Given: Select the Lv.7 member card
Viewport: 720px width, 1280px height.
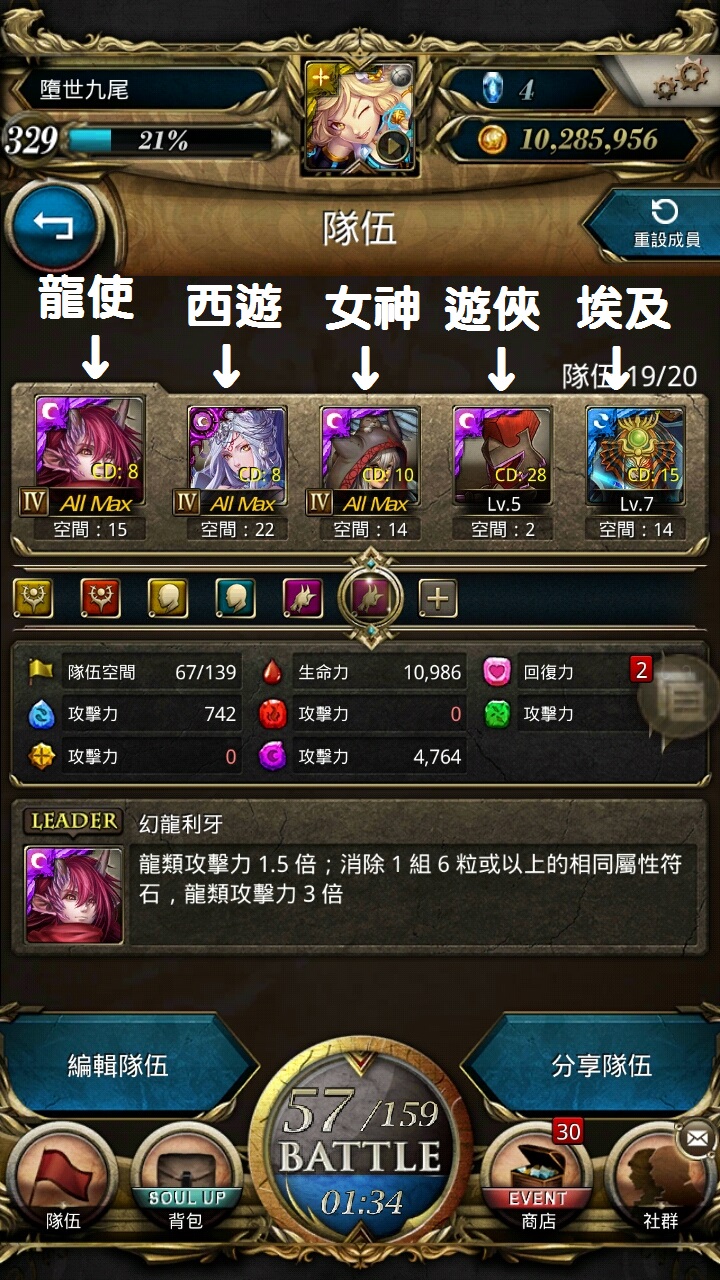Looking at the screenshot, I should click(x=635, y=454).
